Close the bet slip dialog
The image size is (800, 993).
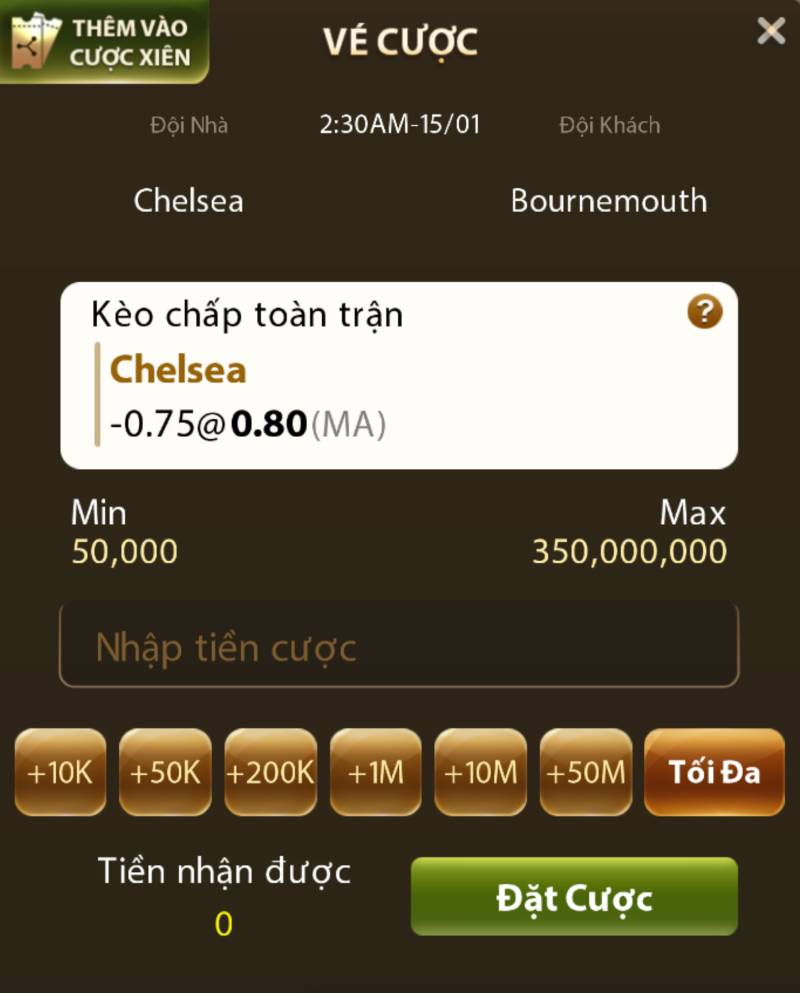coord(771,32)
